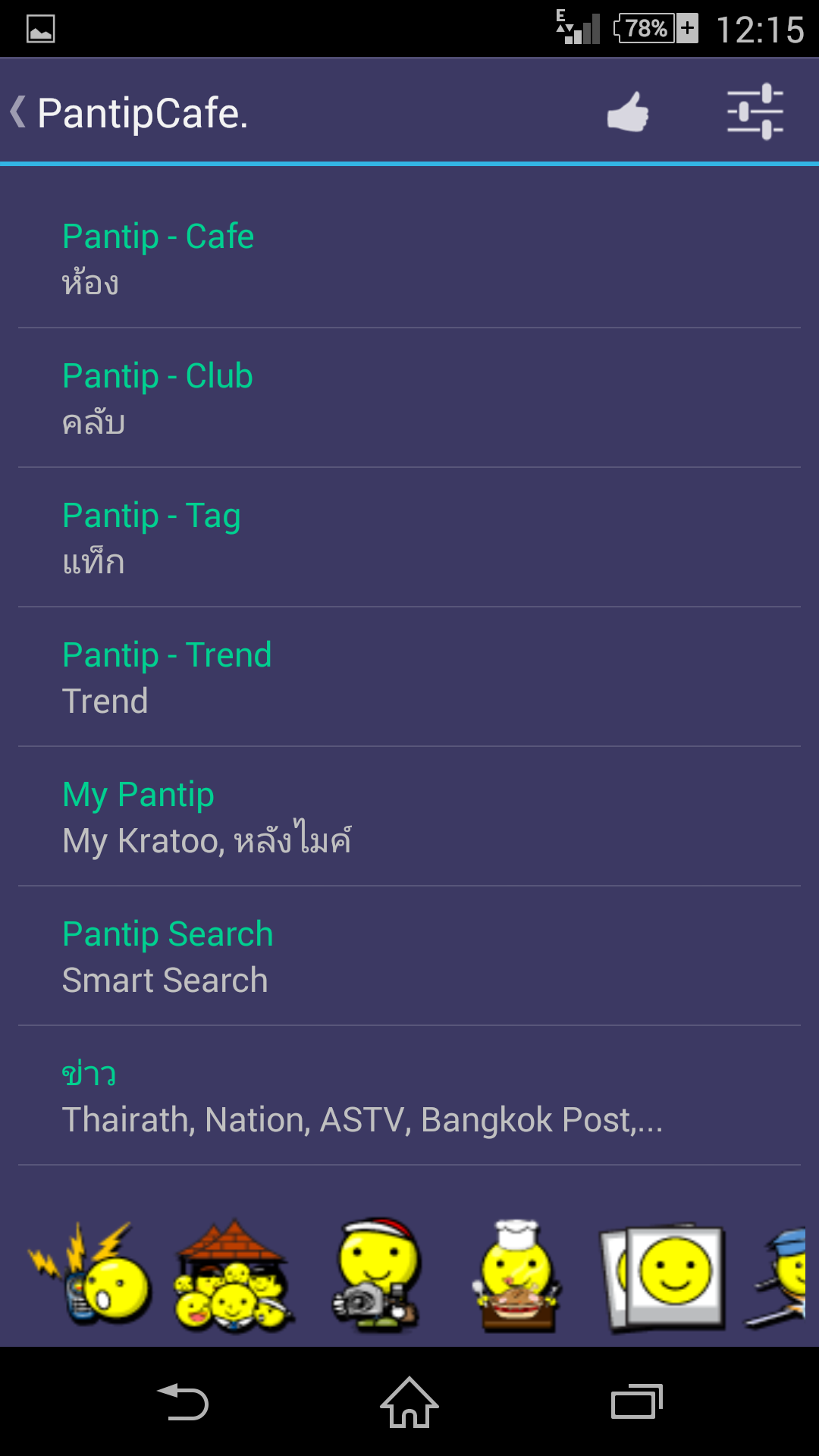This screenshot has width=819, height=1456.
Task: Open Pantip Search smart search
Action: [409, 956]
